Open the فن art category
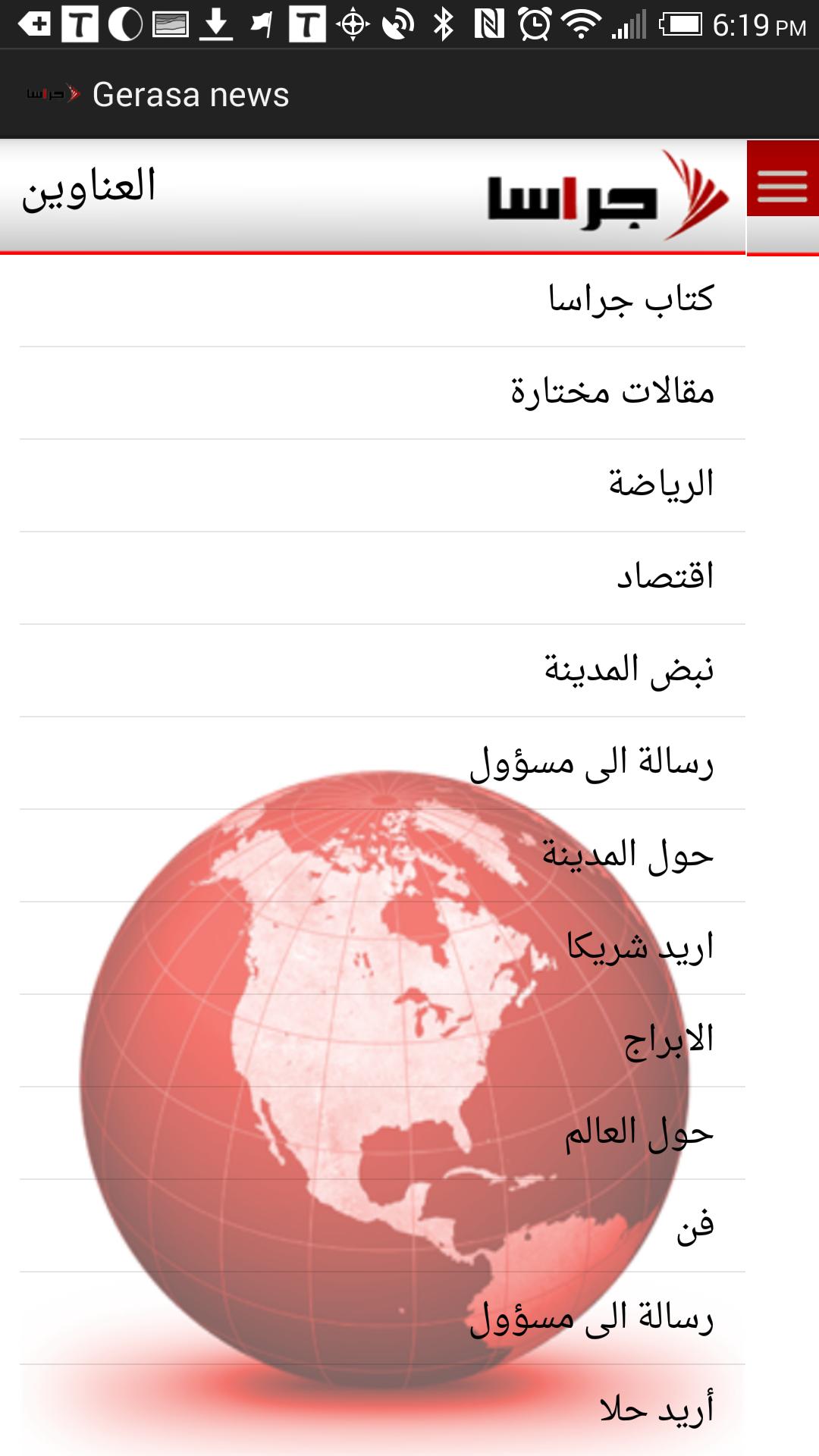Viewport: 819px width, 1456px height. point(695,1225)
